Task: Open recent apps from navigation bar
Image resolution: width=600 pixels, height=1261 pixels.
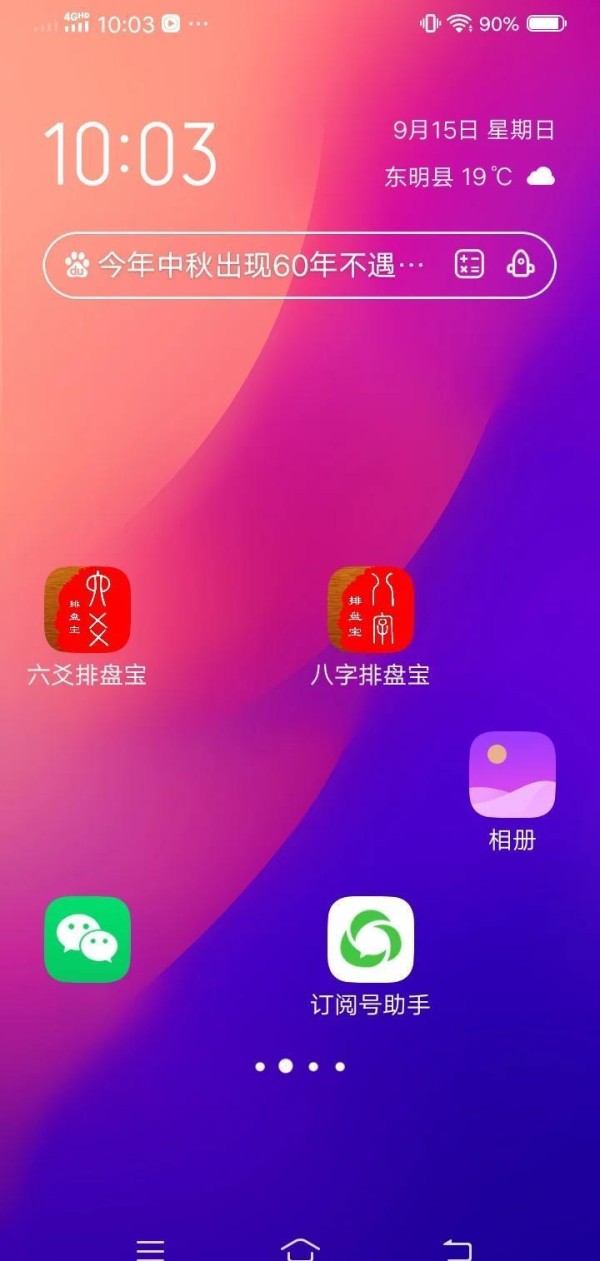Action: (151, 1249)
